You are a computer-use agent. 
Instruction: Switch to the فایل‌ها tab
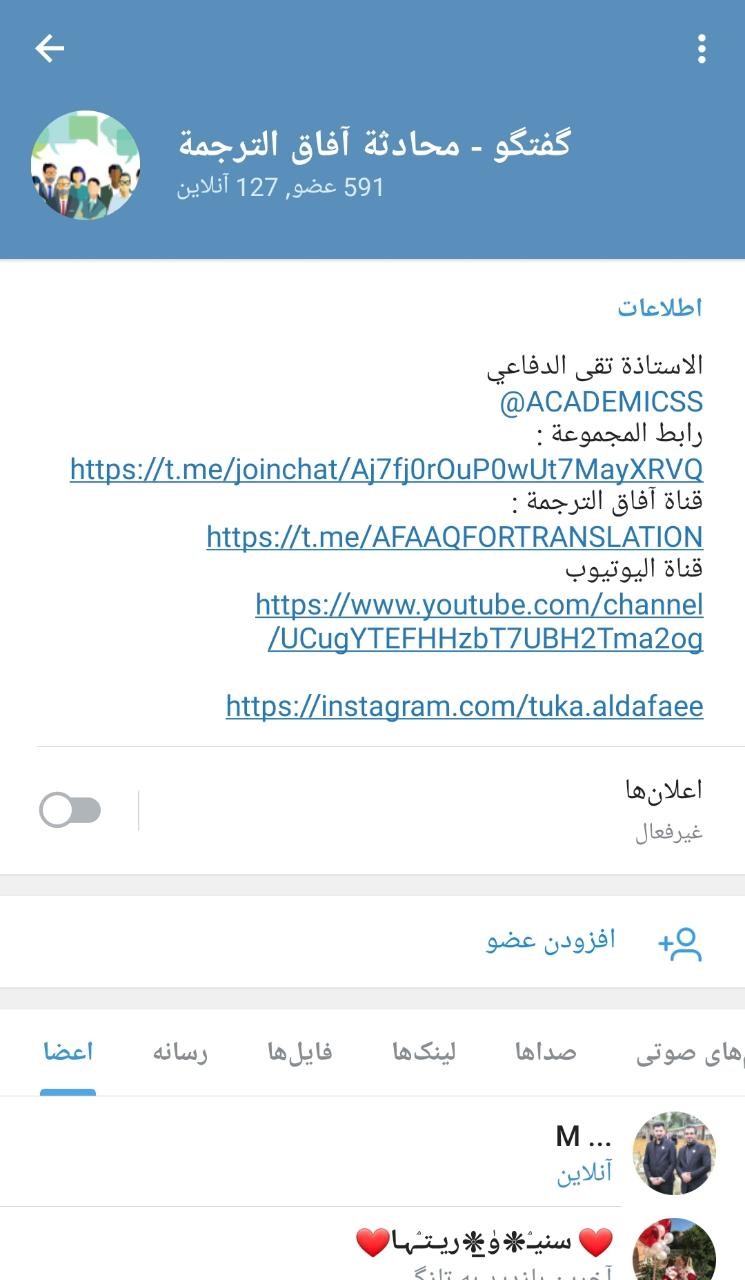(x=299, y=1052)
